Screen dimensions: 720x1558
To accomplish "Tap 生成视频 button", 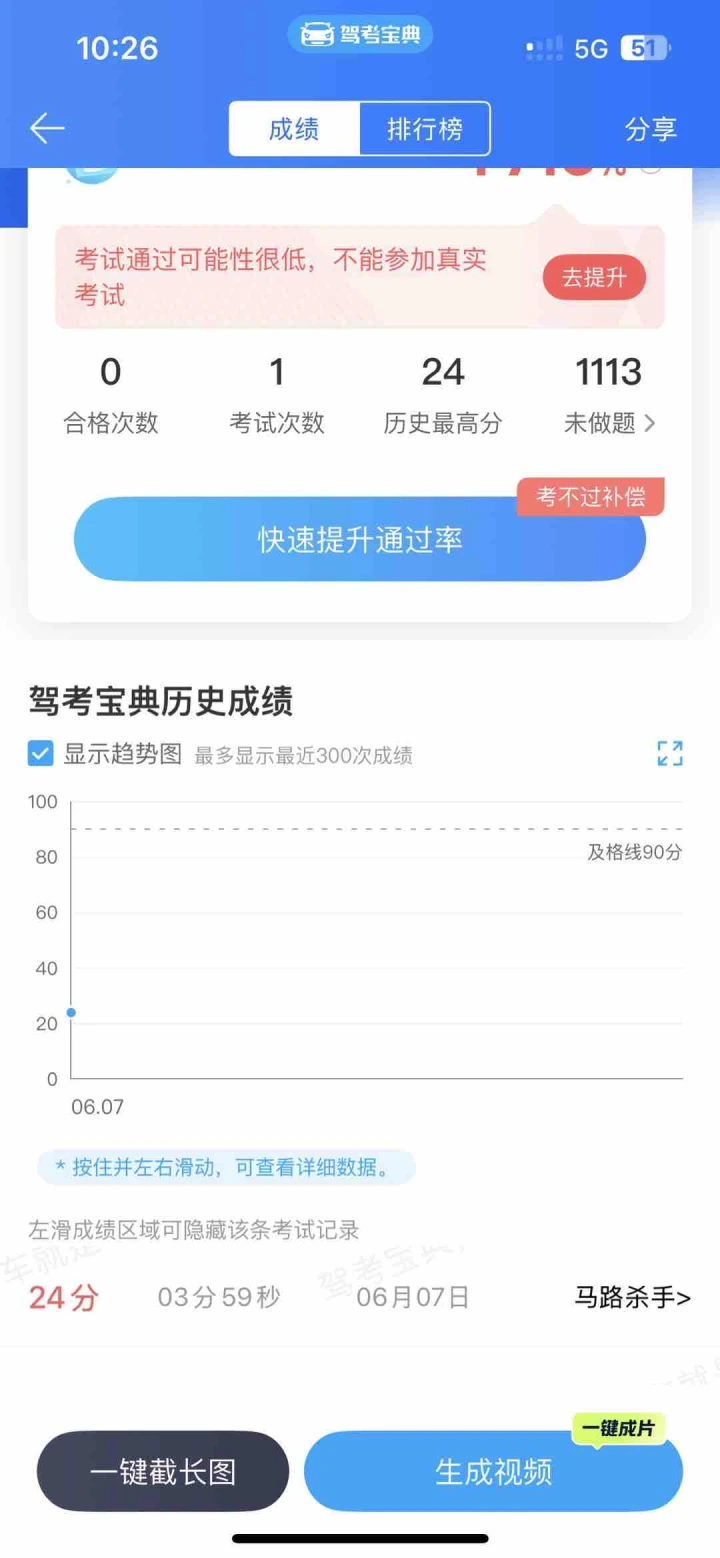I will (x=493, y=1472).
